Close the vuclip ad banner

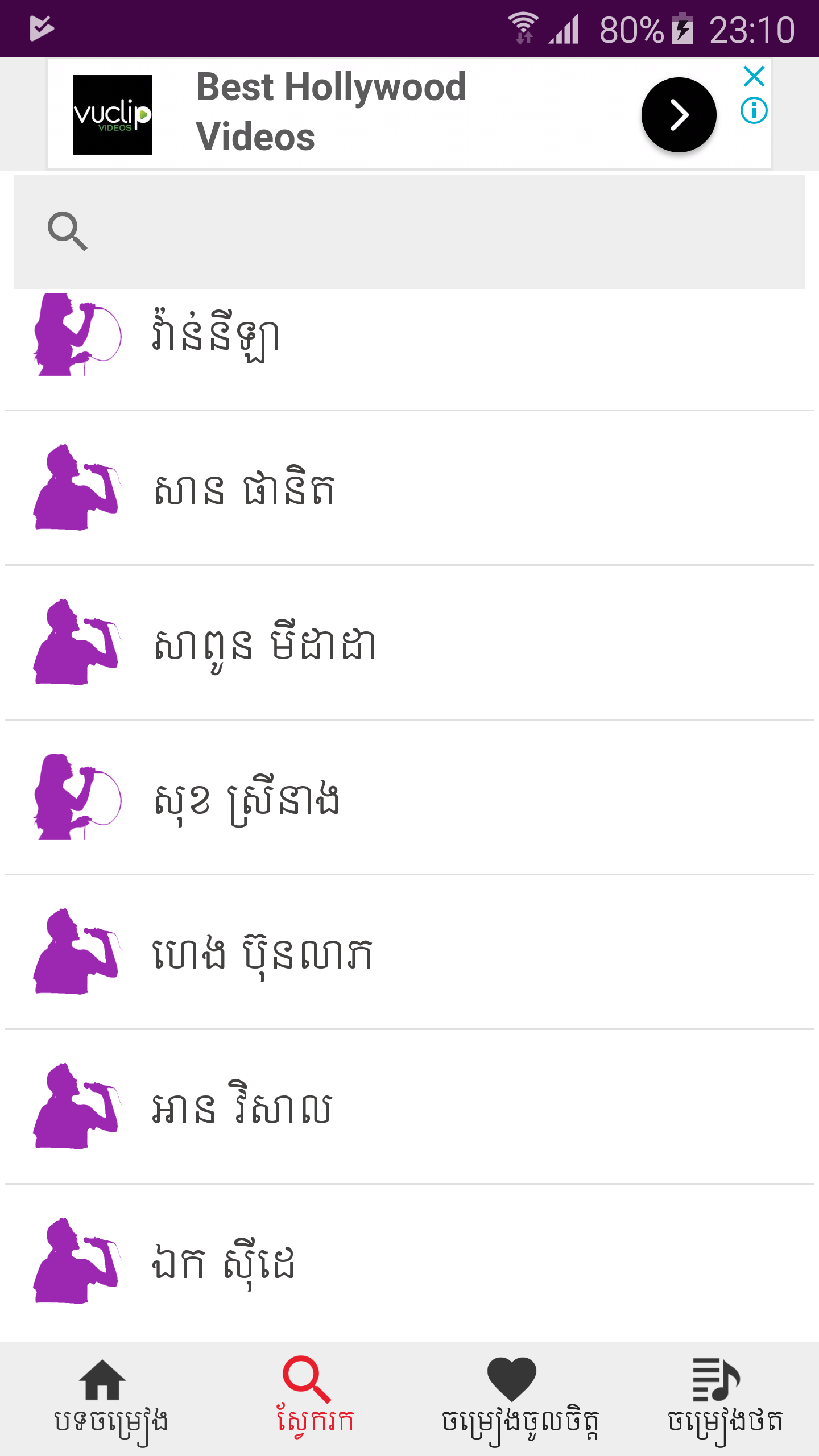click(754, 76)
